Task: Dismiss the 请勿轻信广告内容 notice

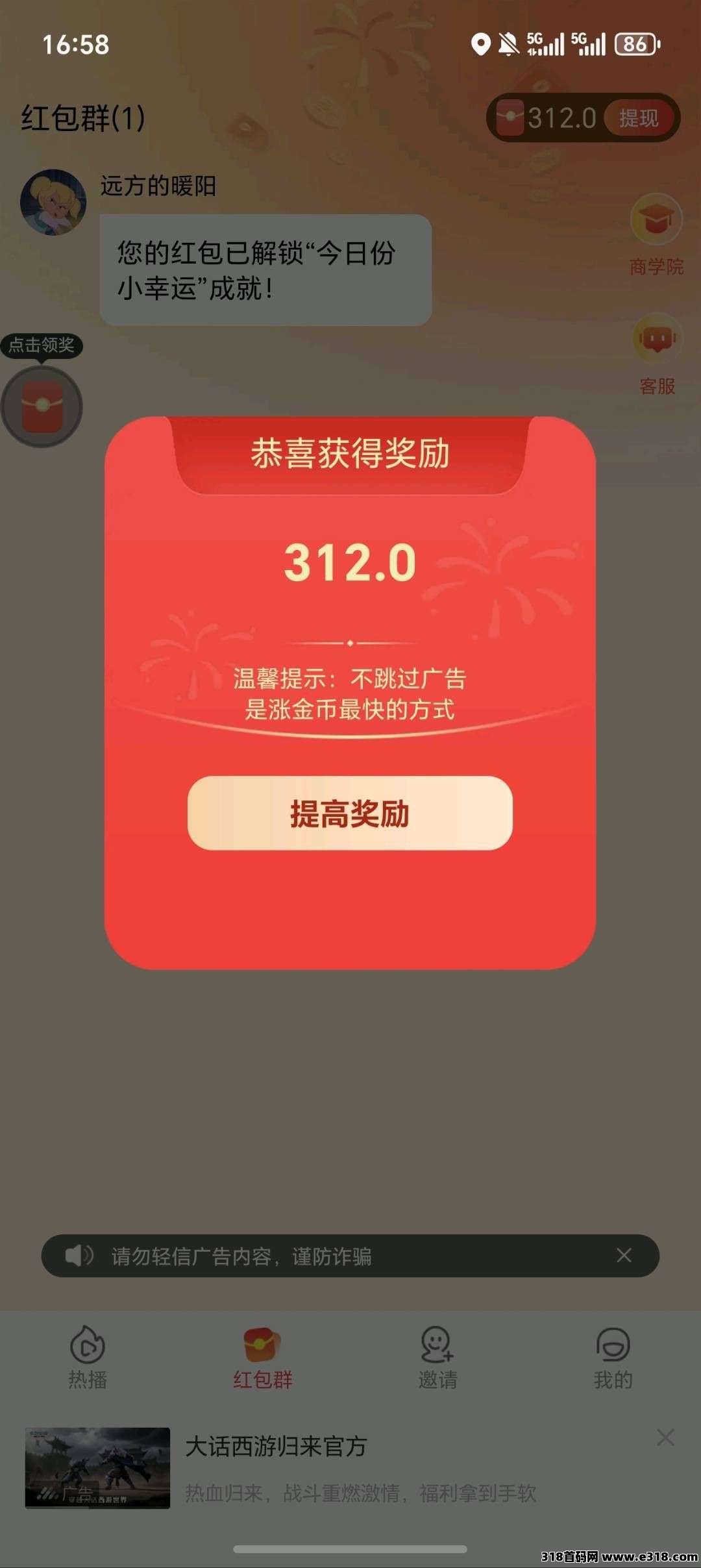Action: (624, 1256)
